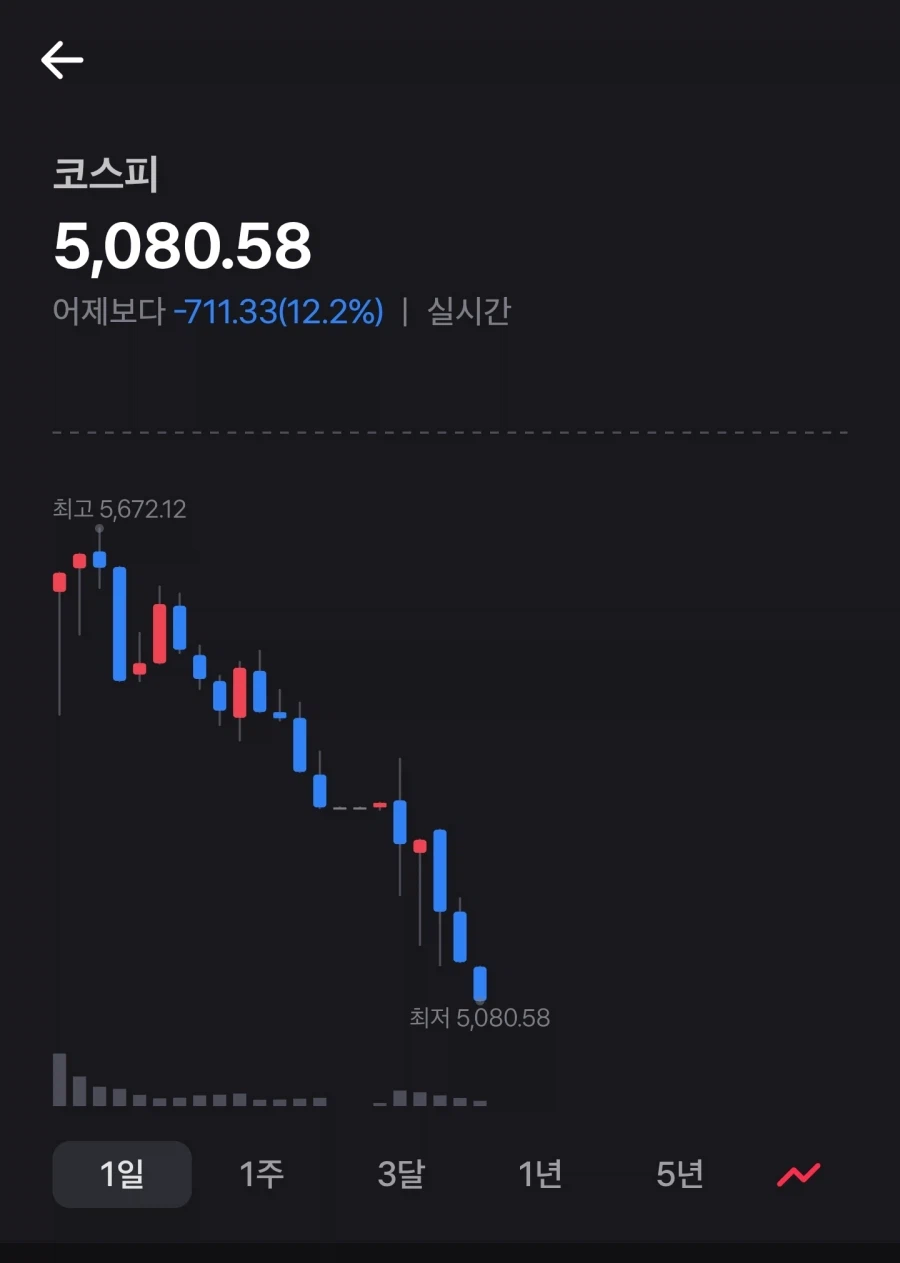Change chart period to 1년
This screenshot has width=900, height=1263.
[x=540, y=1174]
